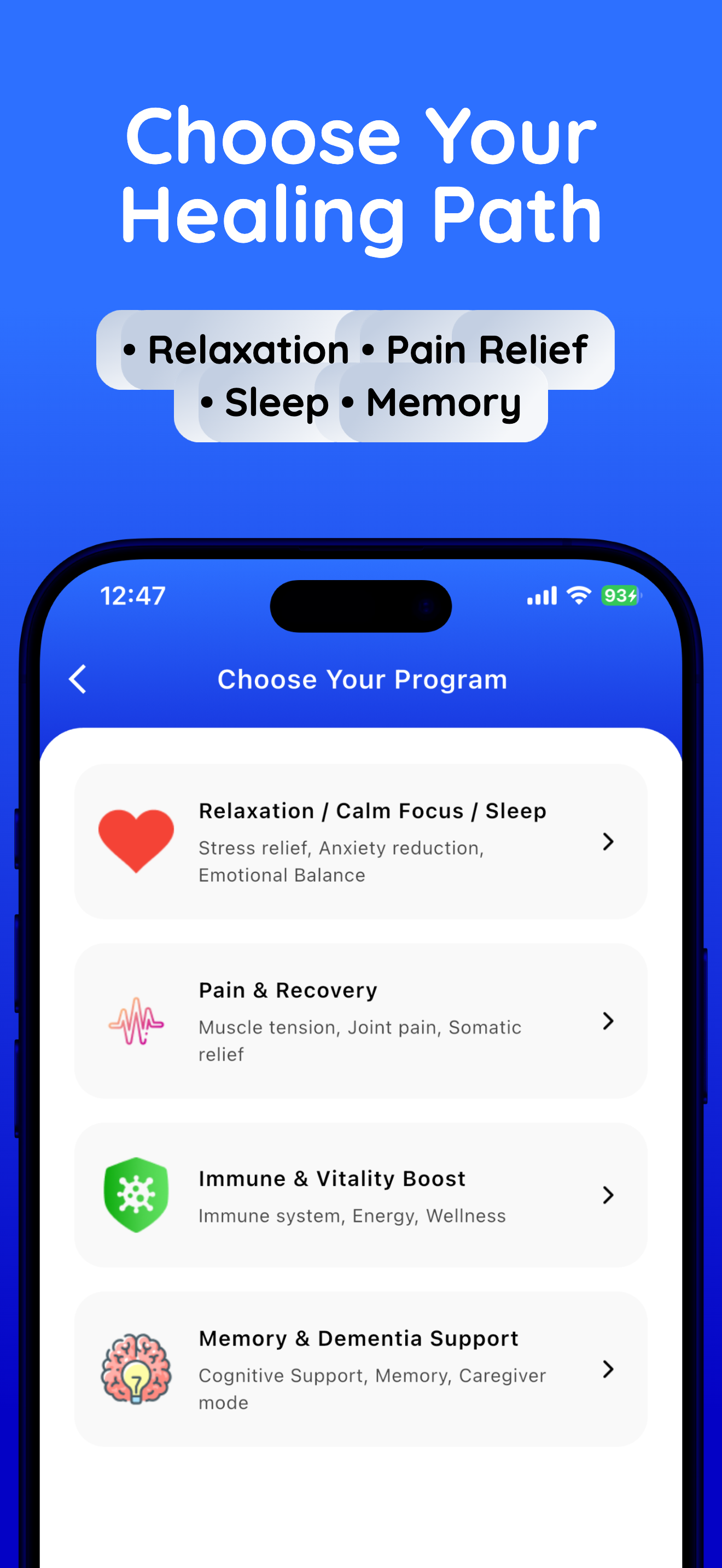Tap the battery charging indicator showing 93
This screenshot has width=722, height=1568.
click(x=618, y=596)
